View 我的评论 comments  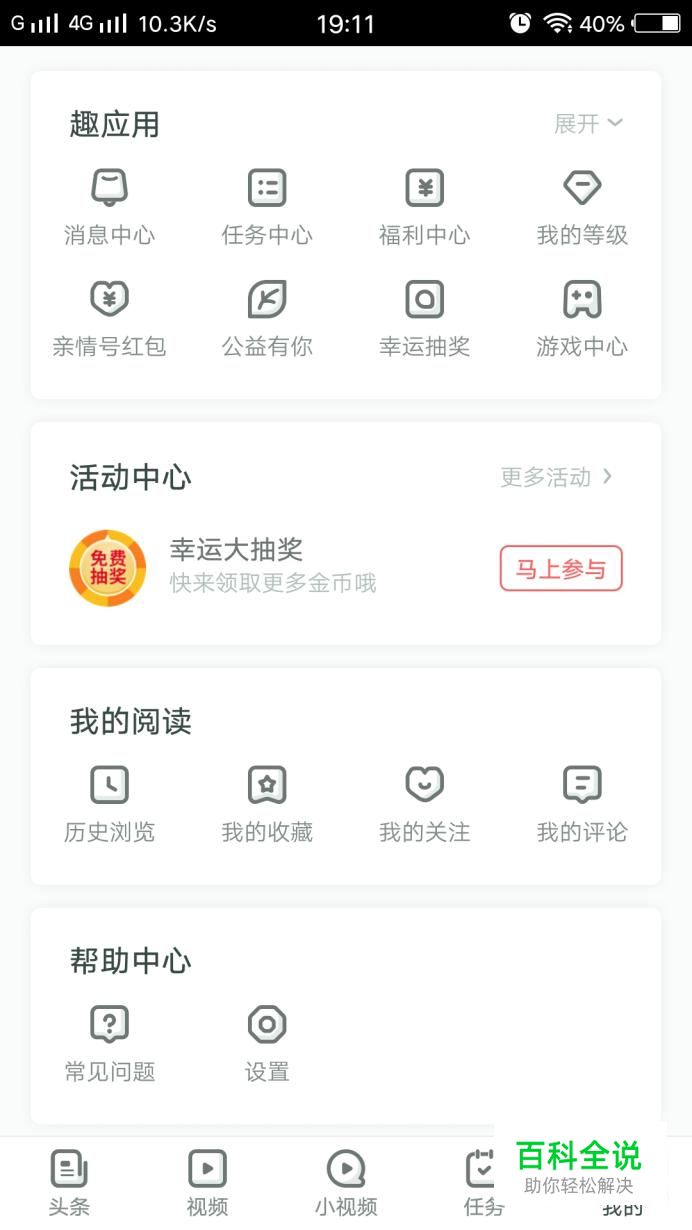coord(582,803)
